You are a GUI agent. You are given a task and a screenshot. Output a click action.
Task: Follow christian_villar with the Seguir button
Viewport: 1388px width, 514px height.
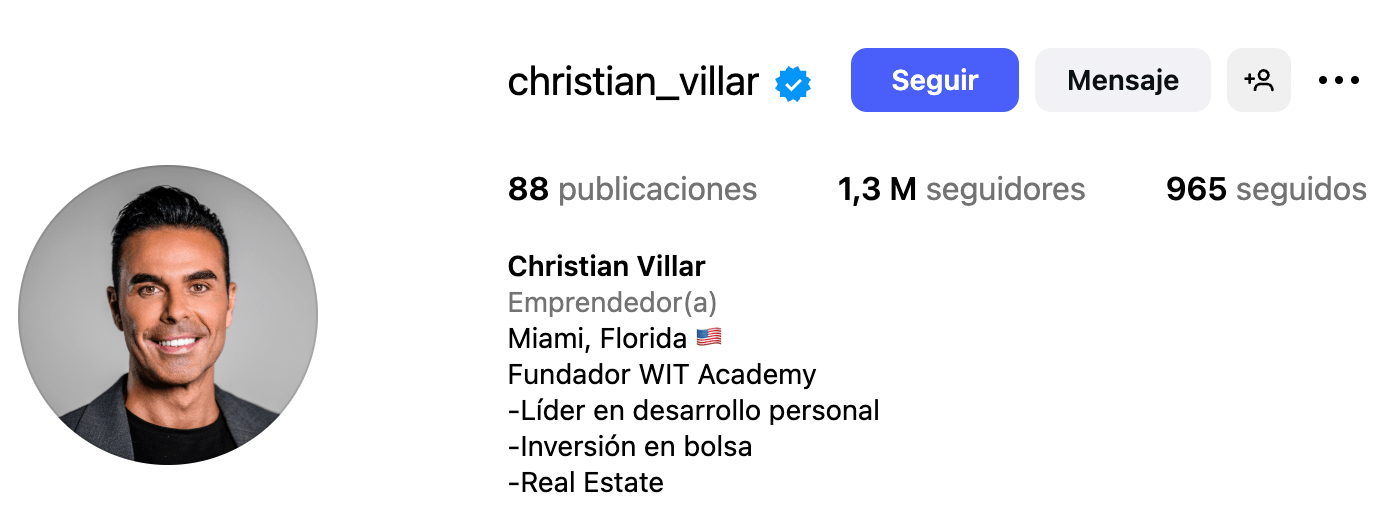(934, 80)
